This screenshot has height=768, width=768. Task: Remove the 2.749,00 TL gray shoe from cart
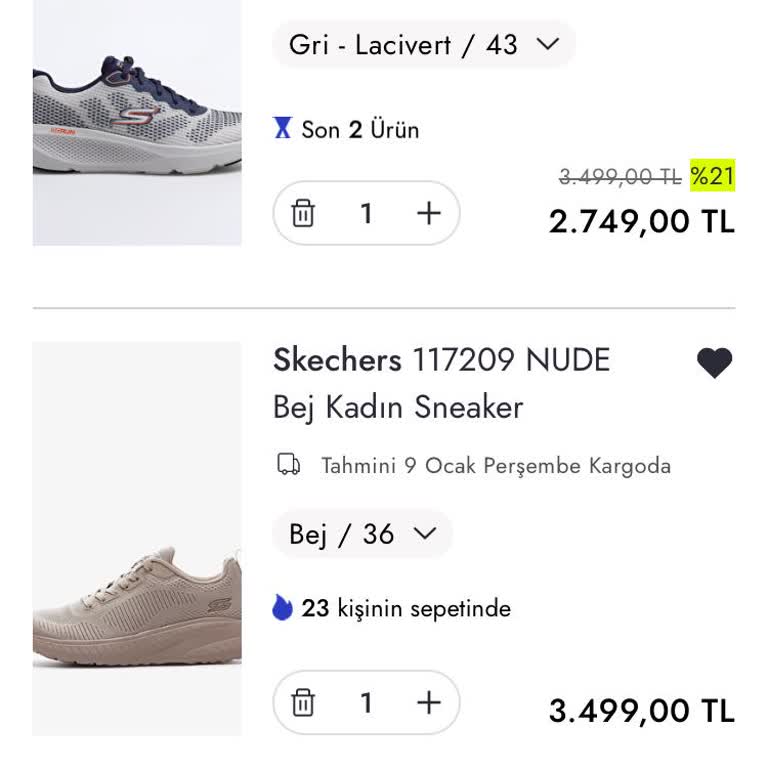303,213
